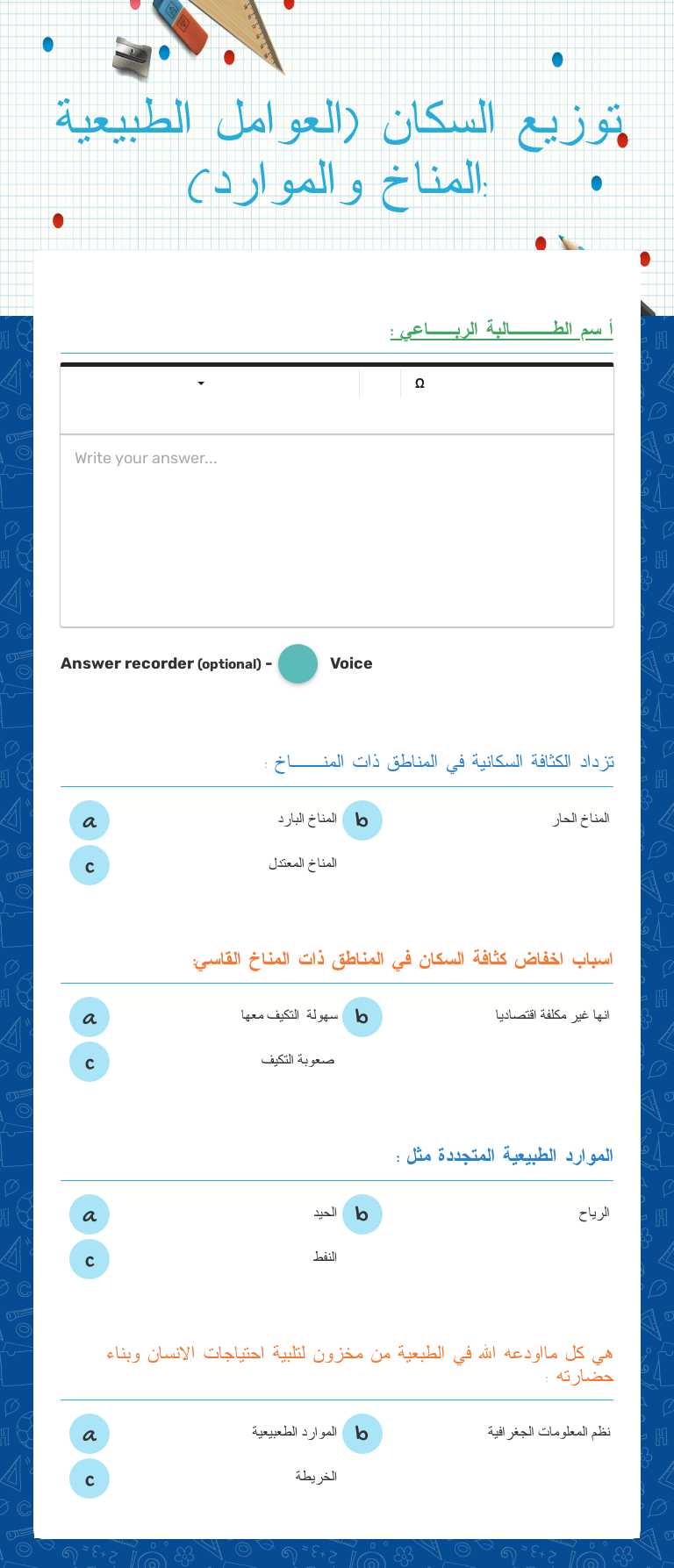The height and width of the screenshot is (1568, 674).
Task: Select answer 'a' الحيد for renewable resources
Action: [x=89, y=1214]
